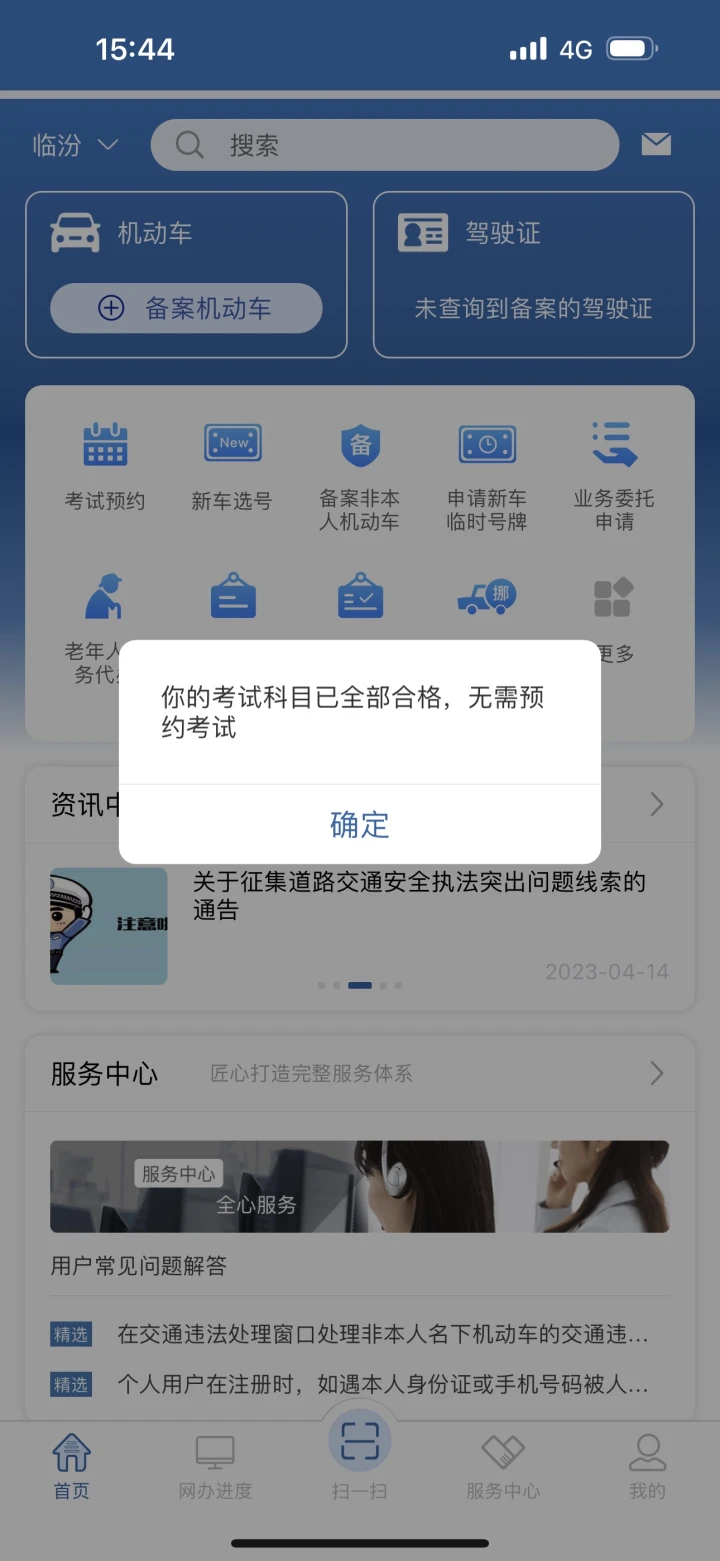Image resolution: width=720 pixels, height=1561 pixels.
Task: Open the 驾驶证 card
Action: pyautogui.click(x=534, y=274)
